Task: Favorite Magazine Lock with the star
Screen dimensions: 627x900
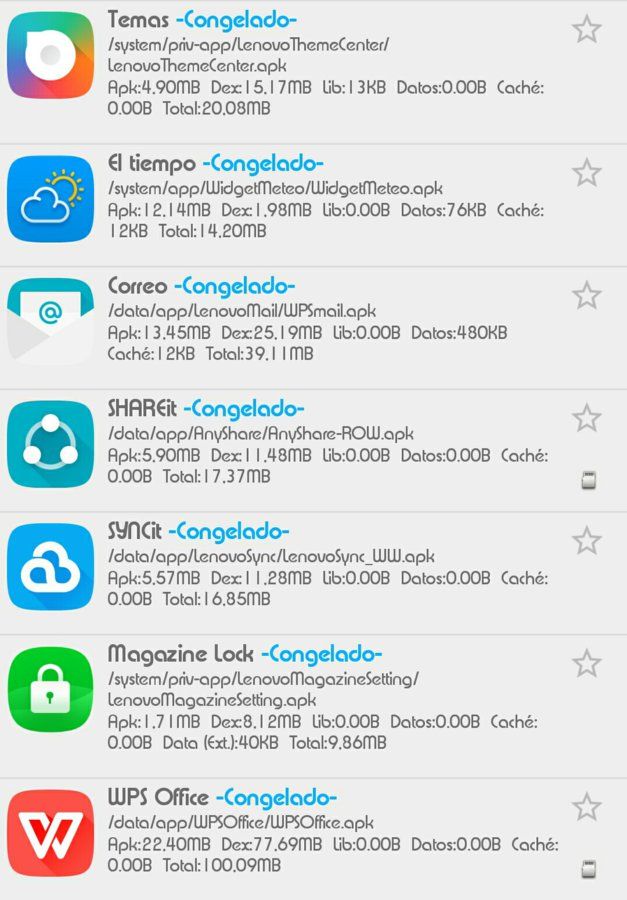Action: pyautogui.click(x=586, y=664)
